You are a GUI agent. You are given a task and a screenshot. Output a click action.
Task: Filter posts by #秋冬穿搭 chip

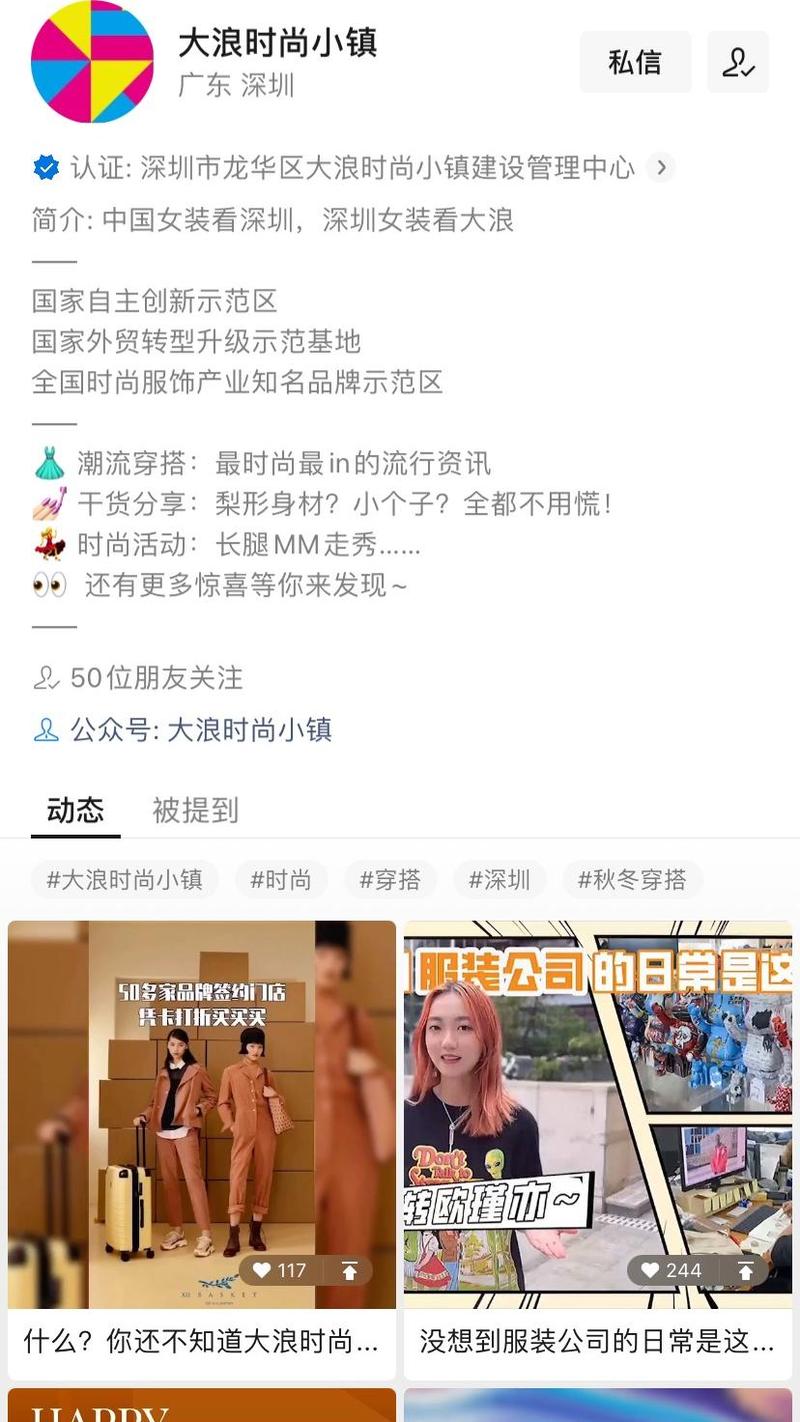tap(632, 880)
